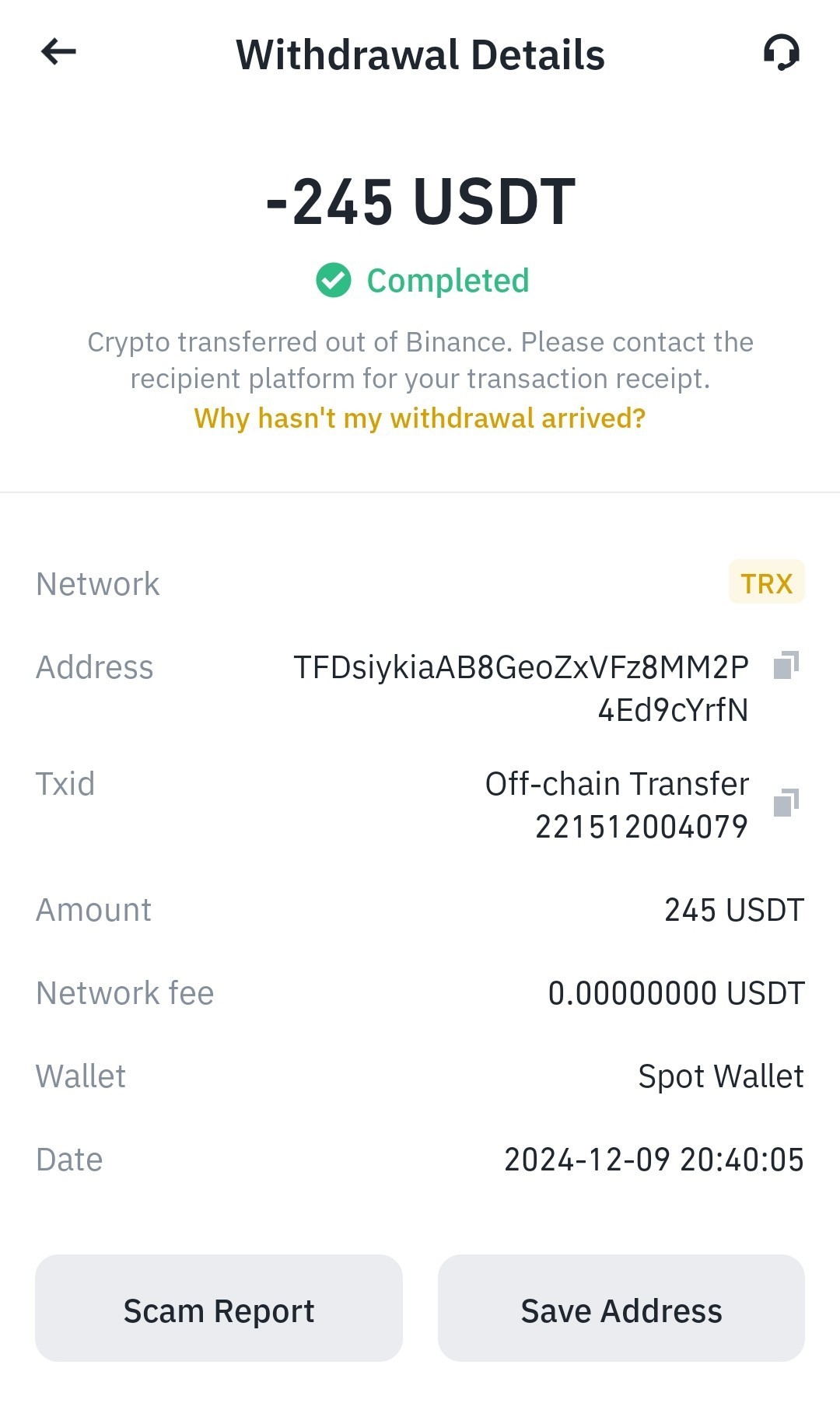Go back using the arrow icon
This screenshot has height=1417, width=840.
(x=58, y=52)
